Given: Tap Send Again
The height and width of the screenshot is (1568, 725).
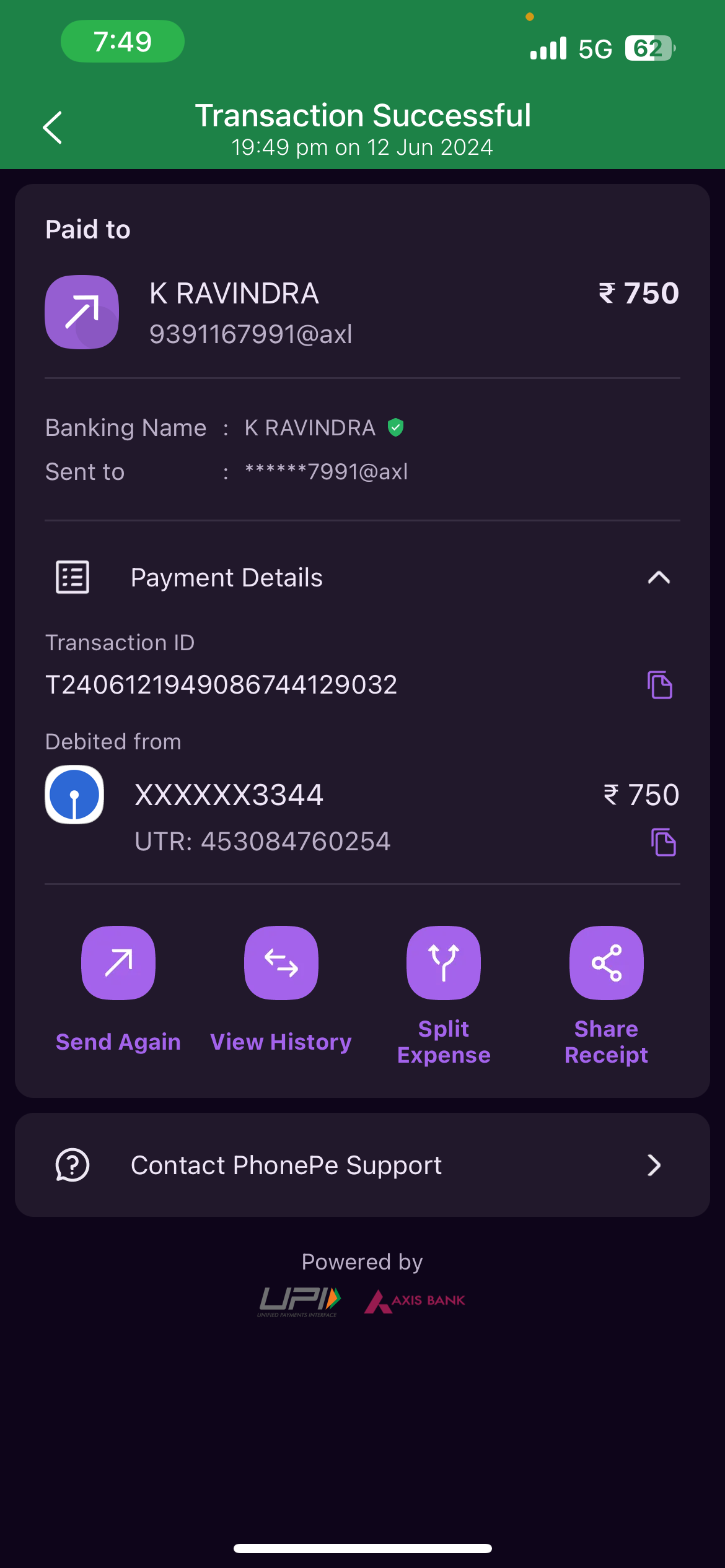Looking at the screenshot, I should (118, 963).
